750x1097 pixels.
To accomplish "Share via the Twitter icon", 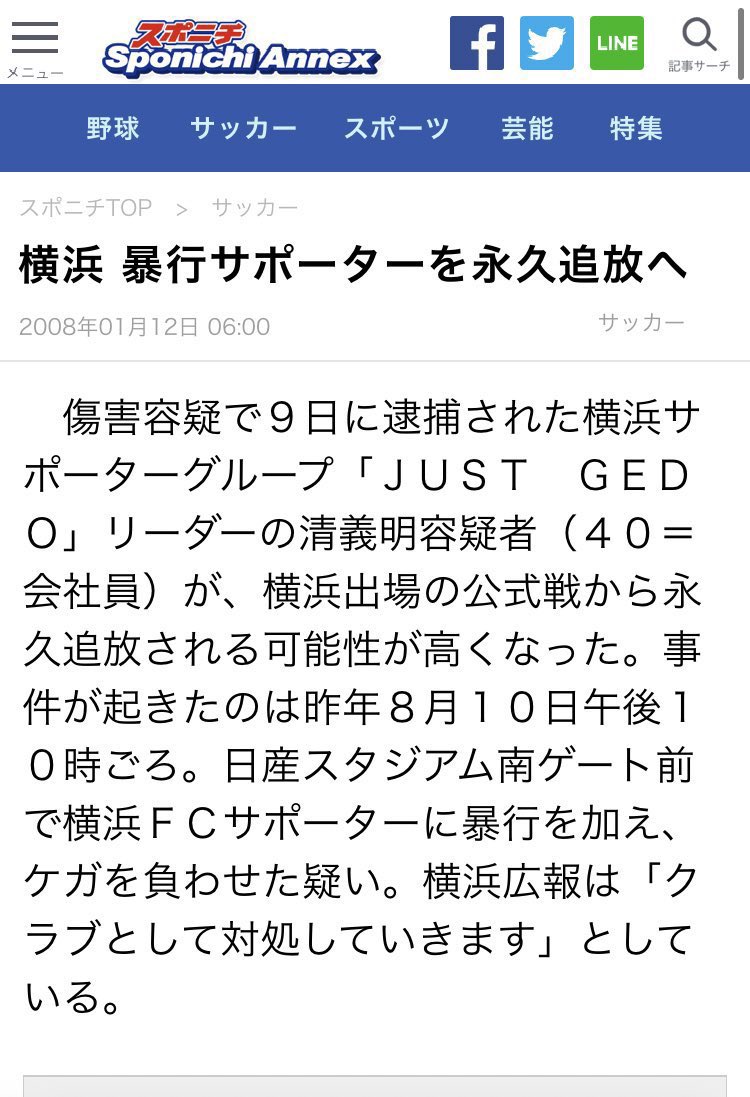I will tap(546, 43).
